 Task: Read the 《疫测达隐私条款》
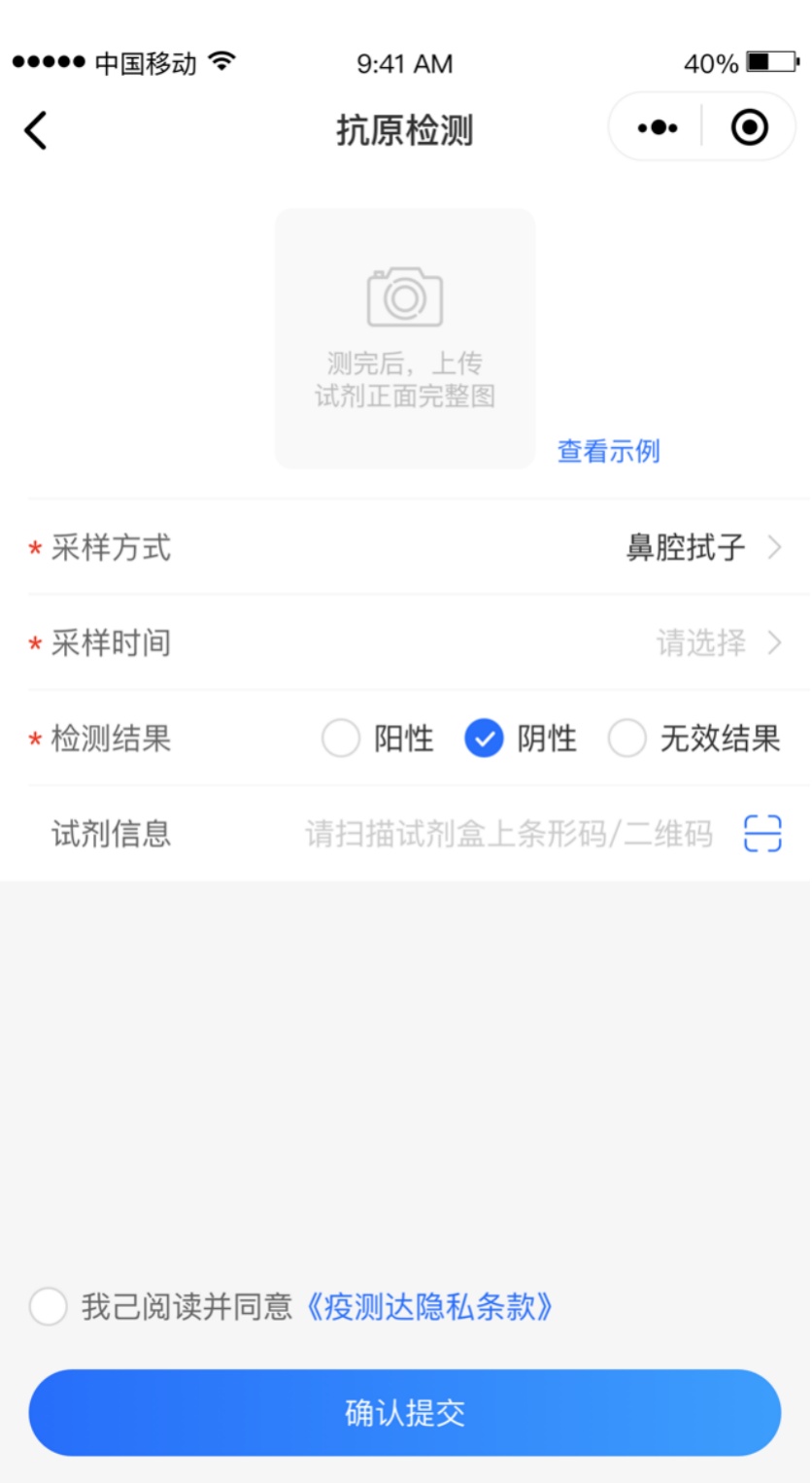(429, 1307)
